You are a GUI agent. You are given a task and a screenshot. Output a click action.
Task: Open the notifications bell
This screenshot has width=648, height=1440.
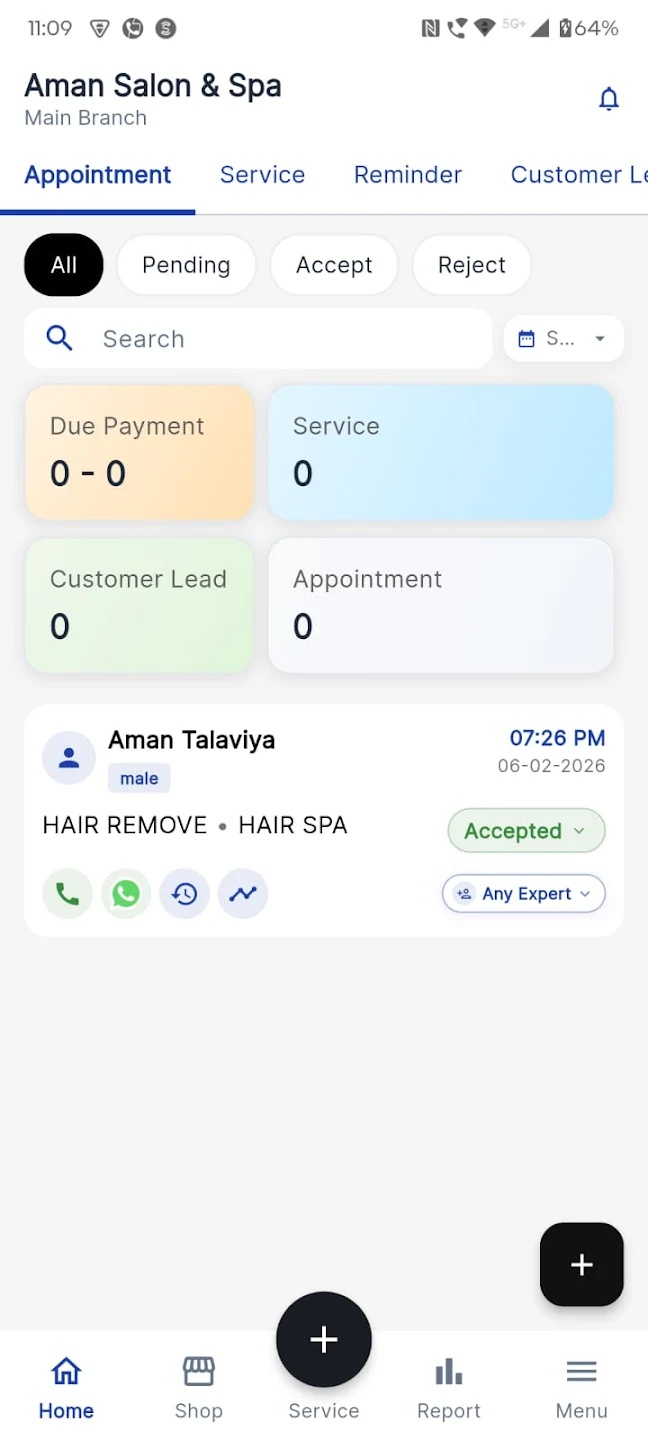pos(608,99)
